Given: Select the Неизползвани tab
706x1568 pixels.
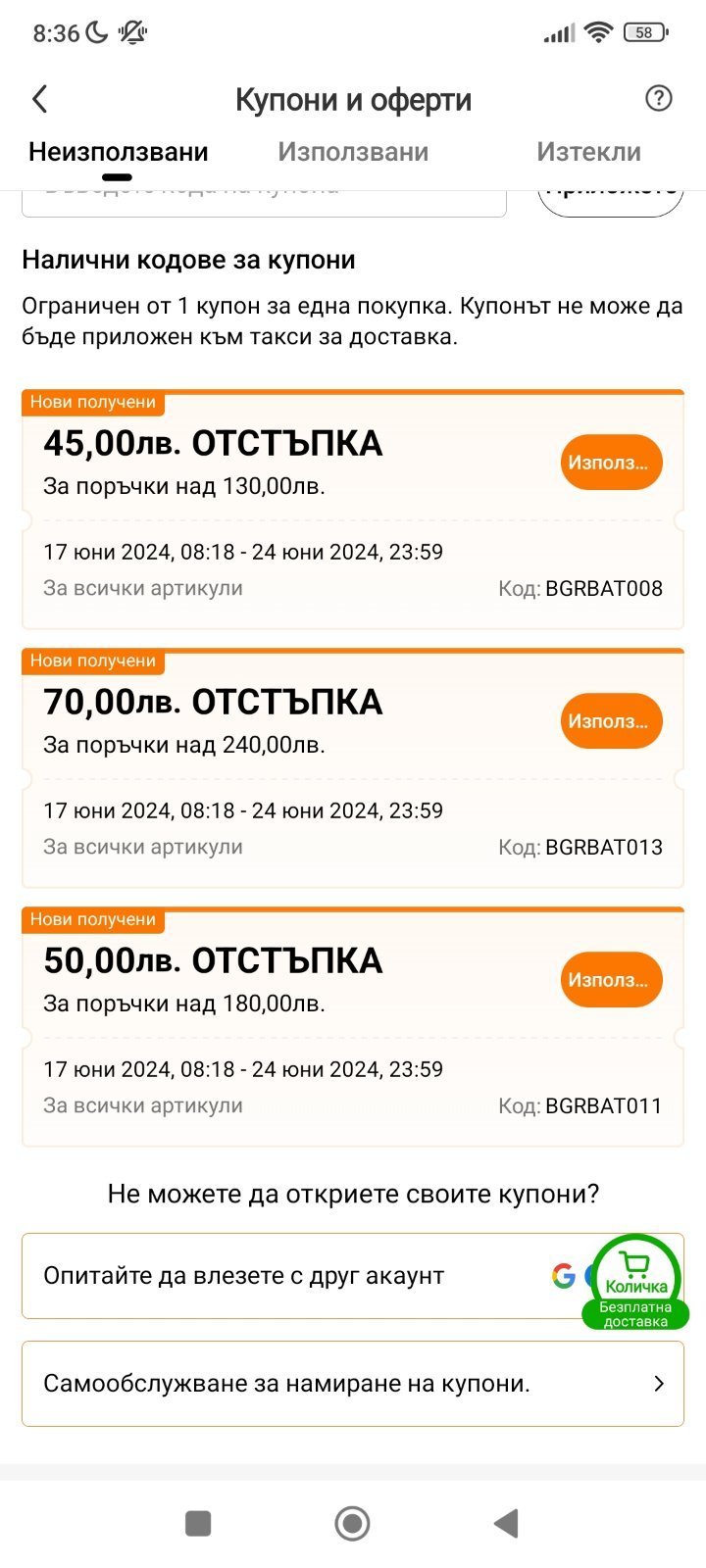Looking at the screenshot, I should (118, 152).
